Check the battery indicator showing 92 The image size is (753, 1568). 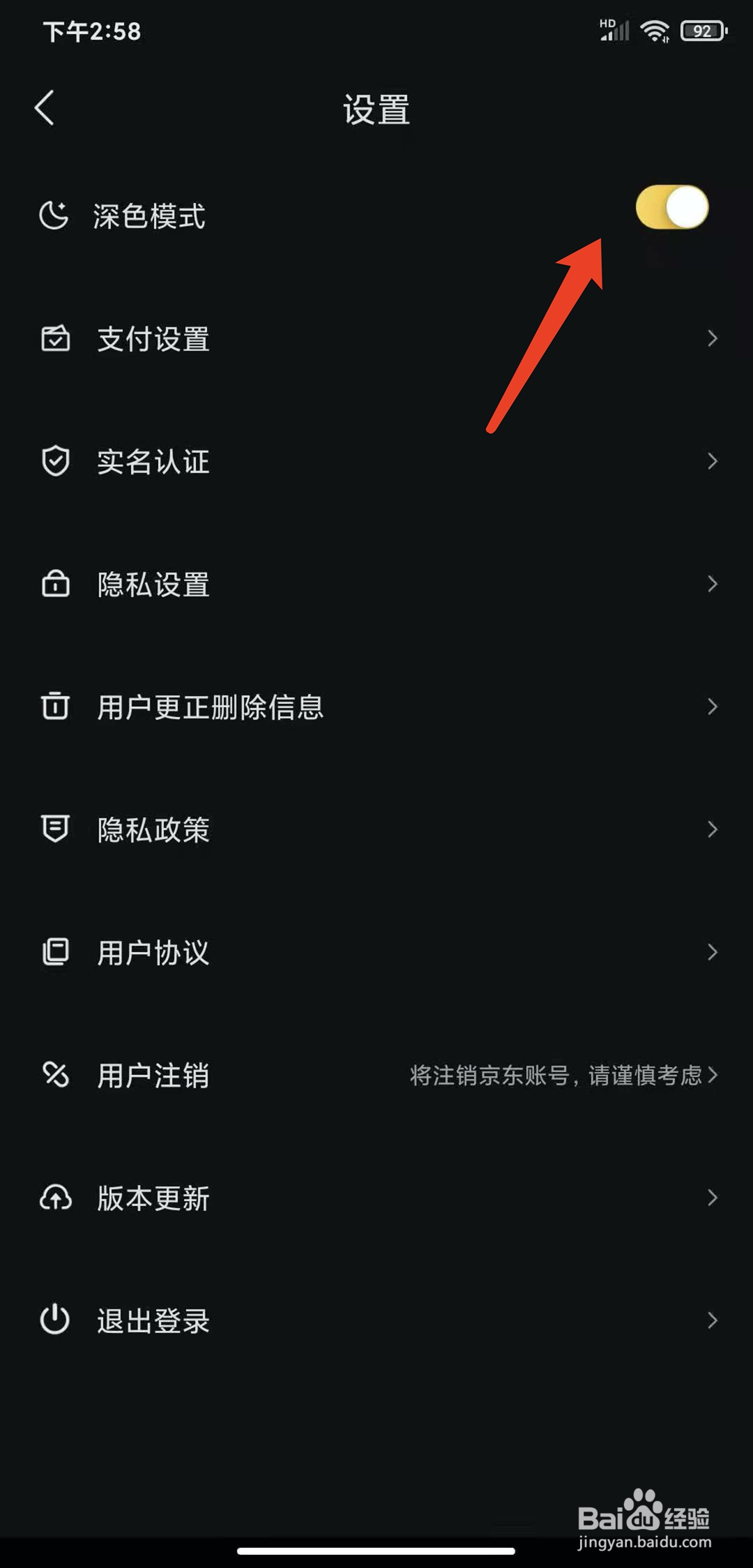[701, 30]
